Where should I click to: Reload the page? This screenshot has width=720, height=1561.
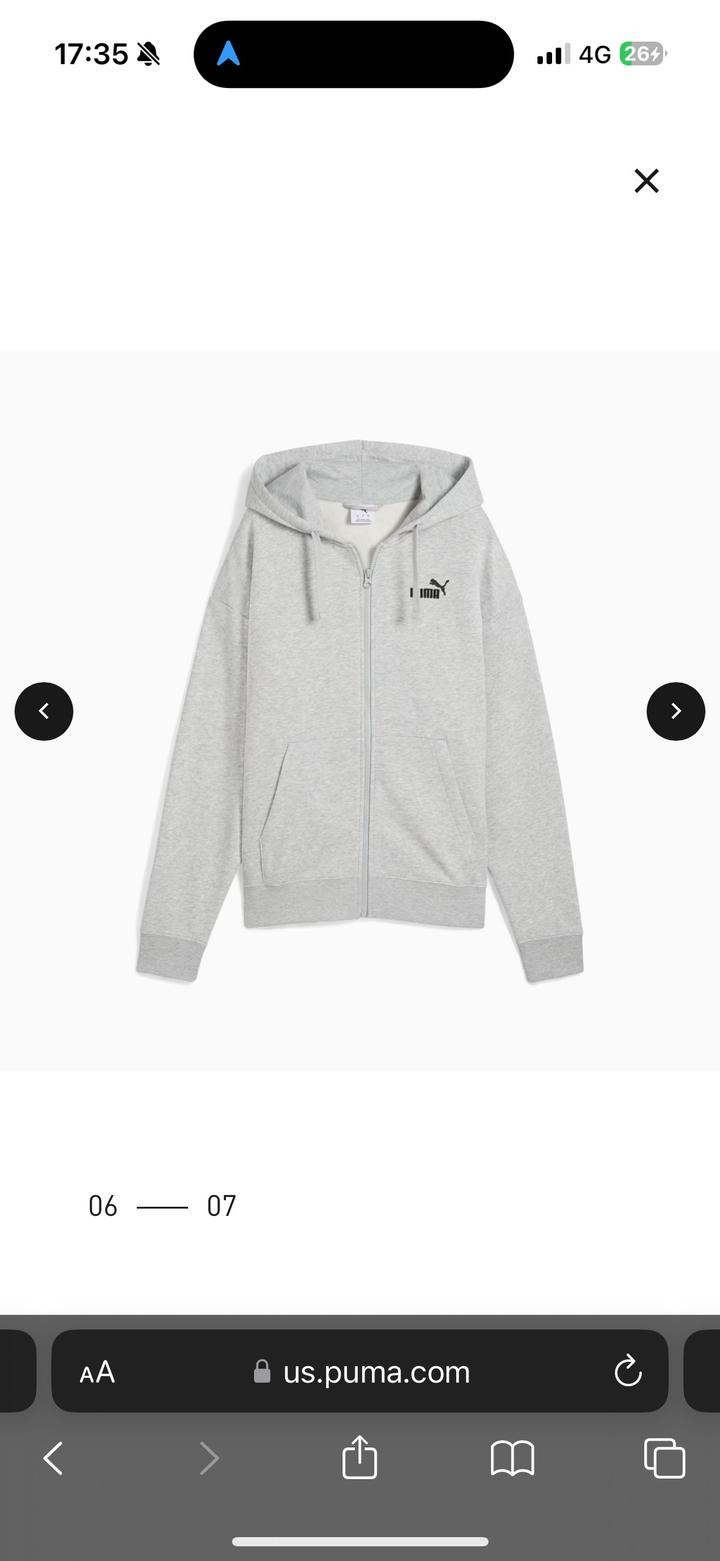[628, 1372]
